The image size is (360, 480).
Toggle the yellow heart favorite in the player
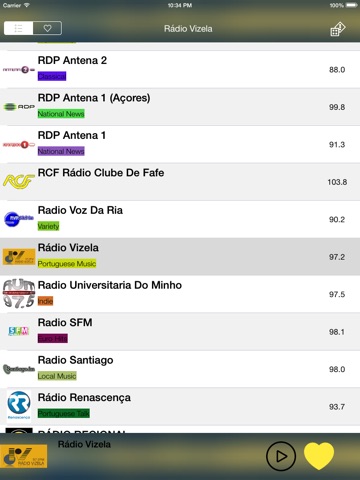[319, 456]
